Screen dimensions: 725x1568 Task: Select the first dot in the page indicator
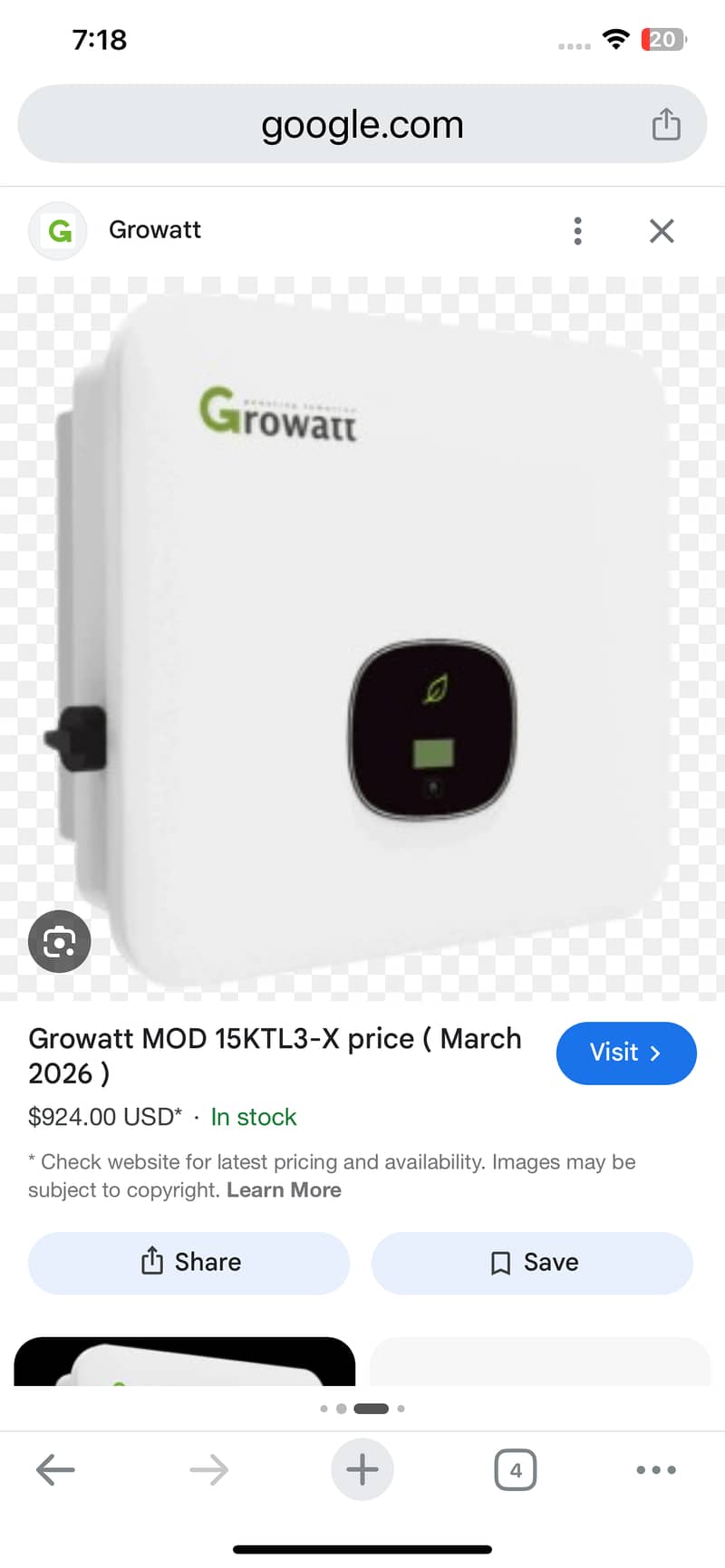pyautogui.click(x=325, y=1409)
